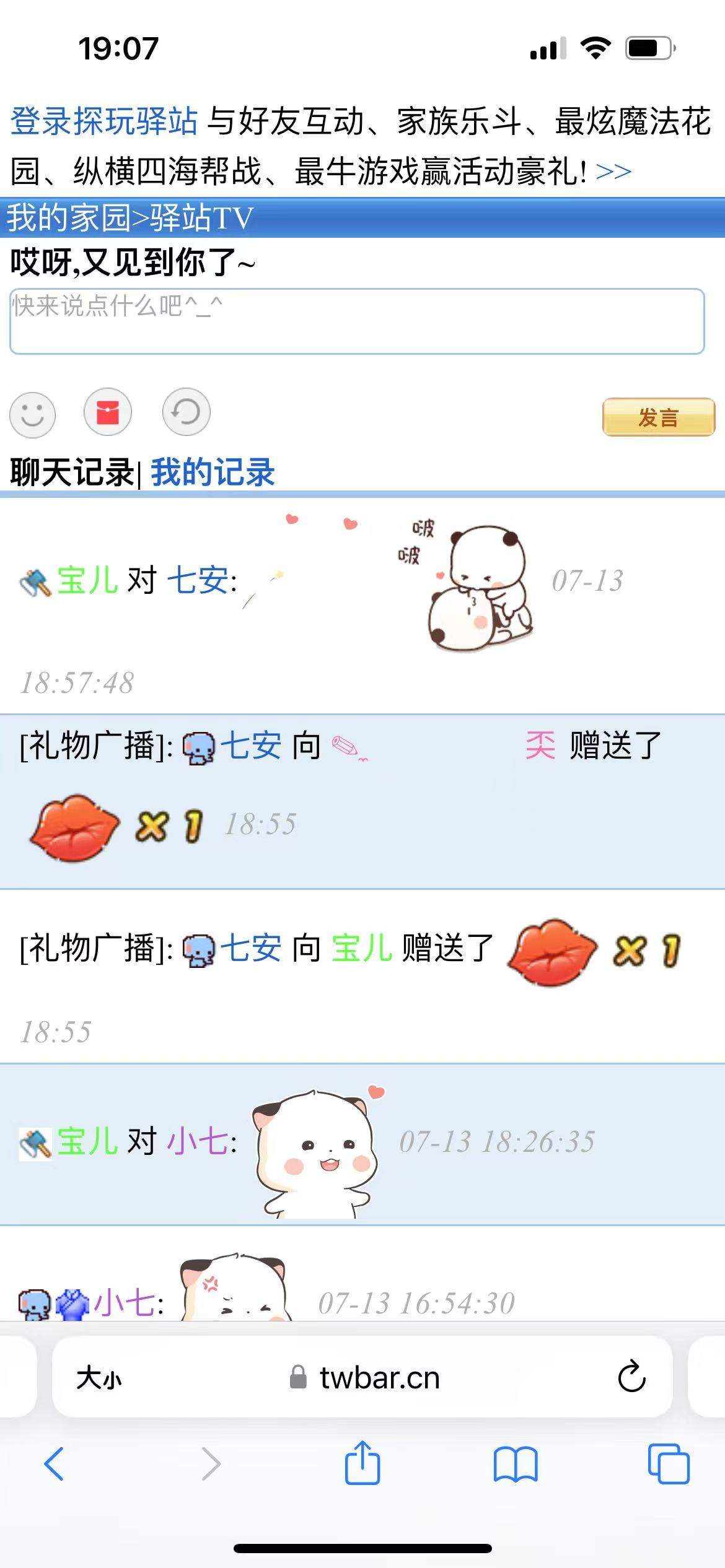This screenshot has width=725, height=1568.
Task: Reload the twbar.cn page
Action: 631,1377
